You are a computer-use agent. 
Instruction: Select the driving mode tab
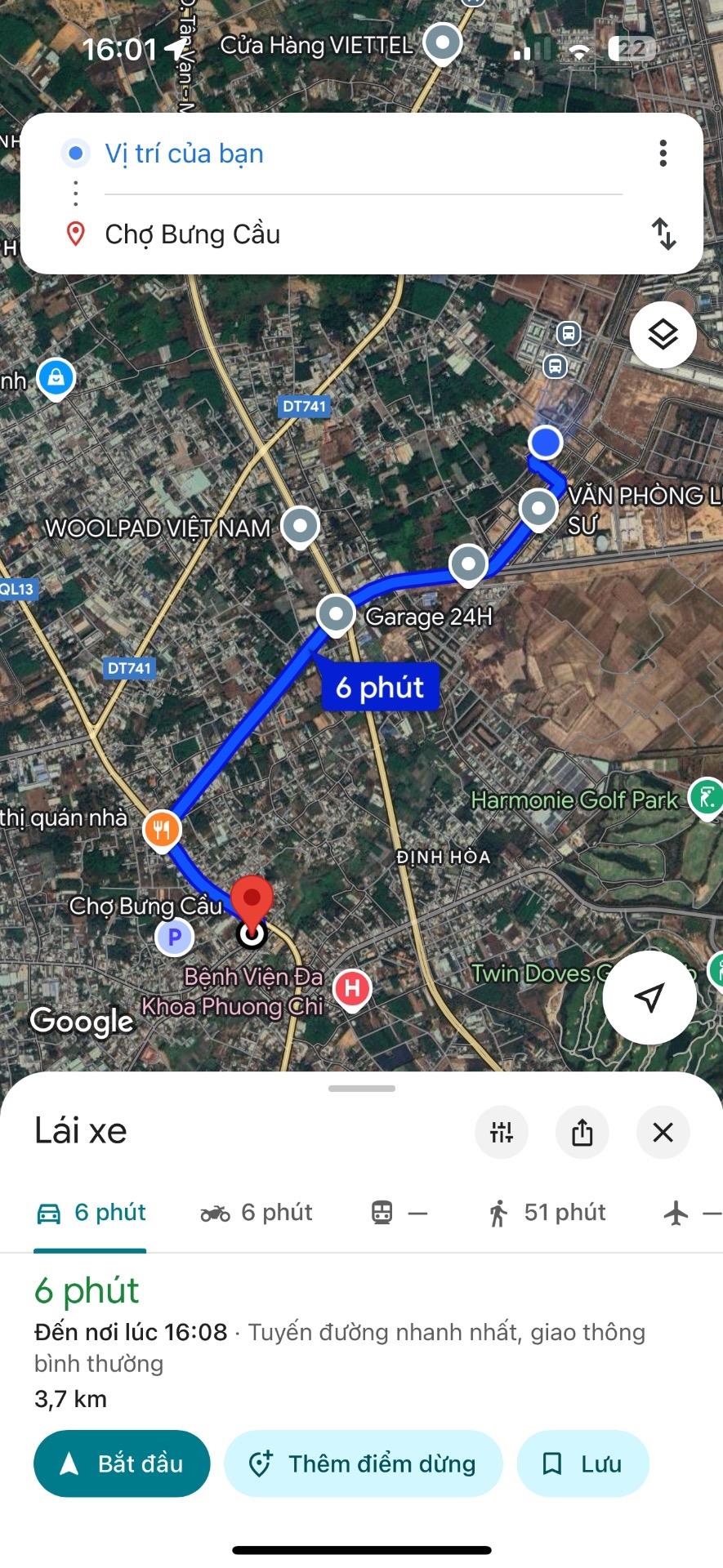click(91, 1213)
